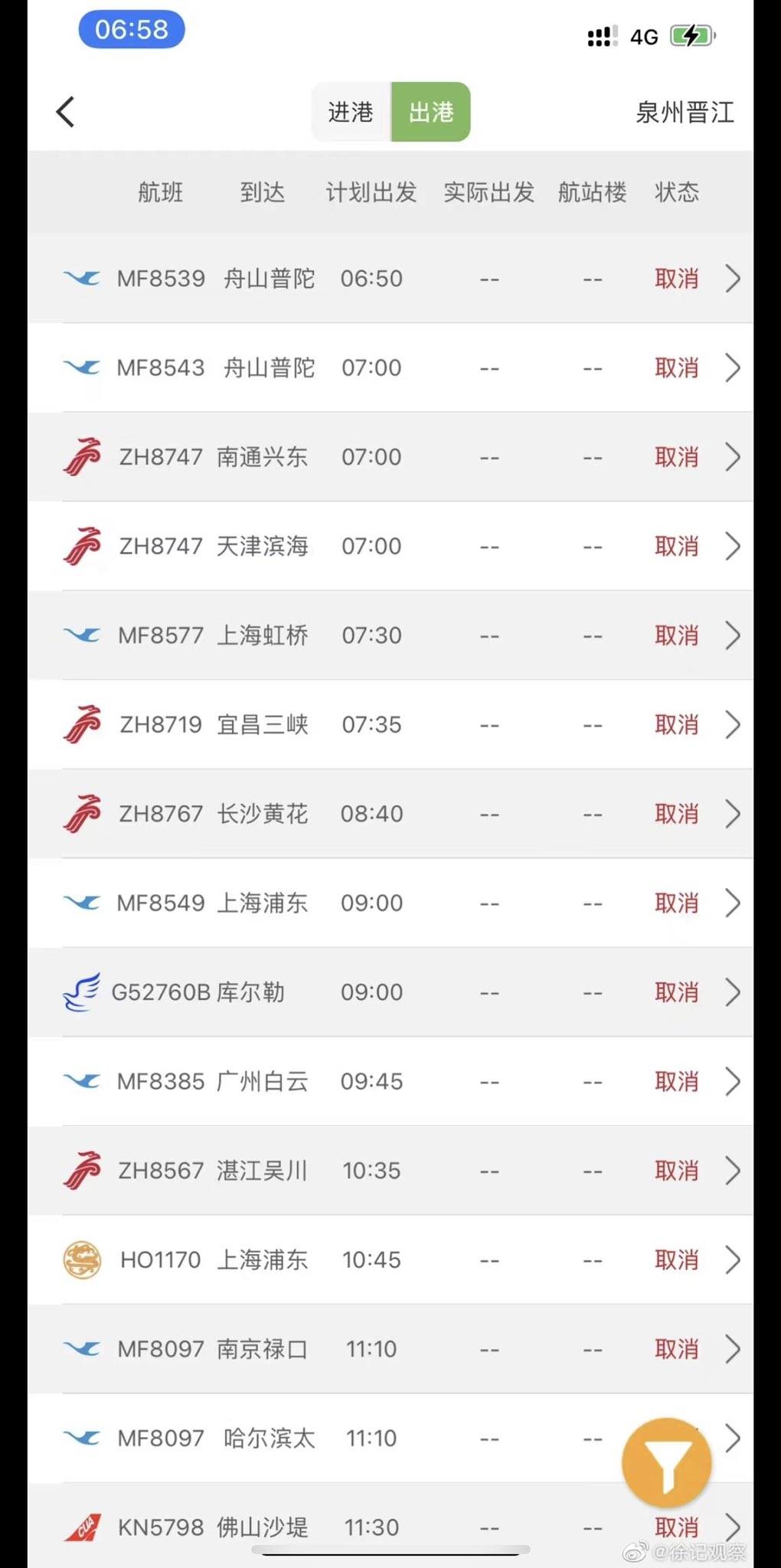
Task: Go back using the back arrow
Action: (66, 112)
